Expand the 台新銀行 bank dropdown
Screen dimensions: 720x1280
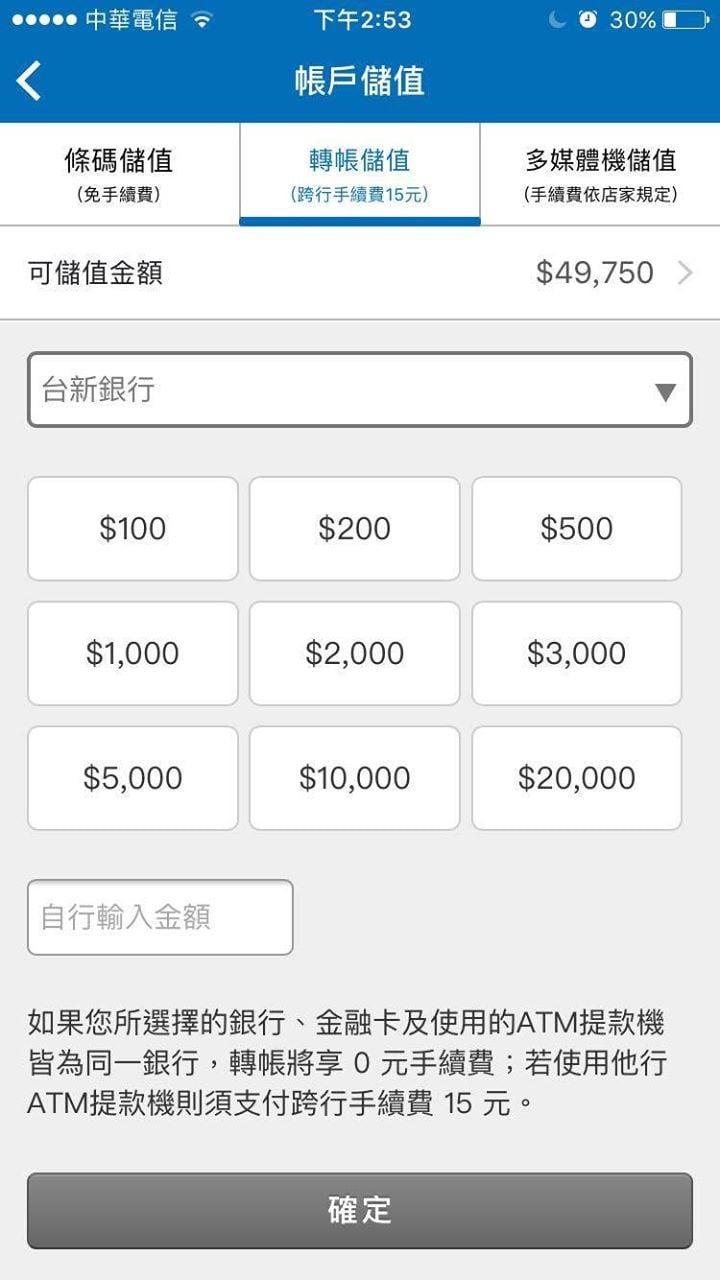(360, 389)
